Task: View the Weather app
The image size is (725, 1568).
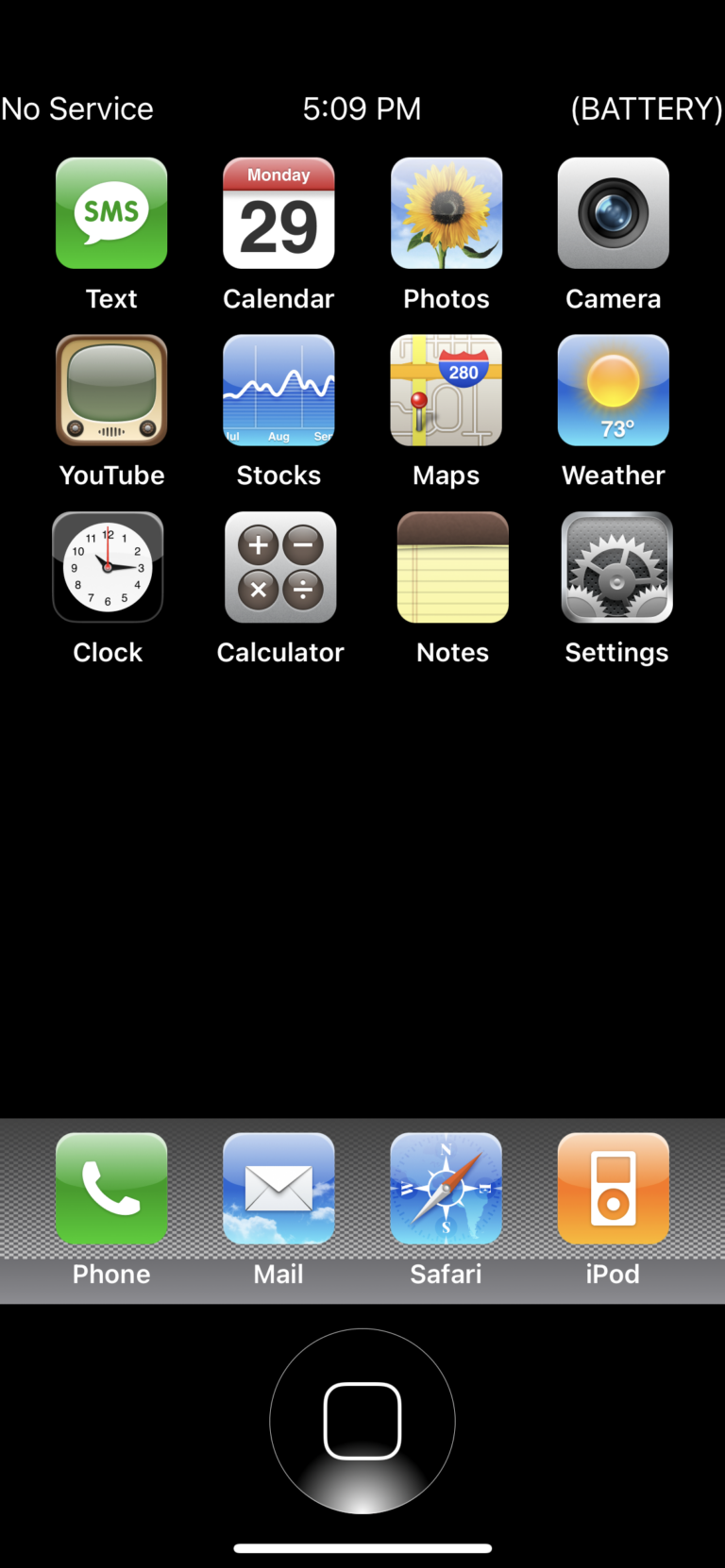Action: [614, 391]
